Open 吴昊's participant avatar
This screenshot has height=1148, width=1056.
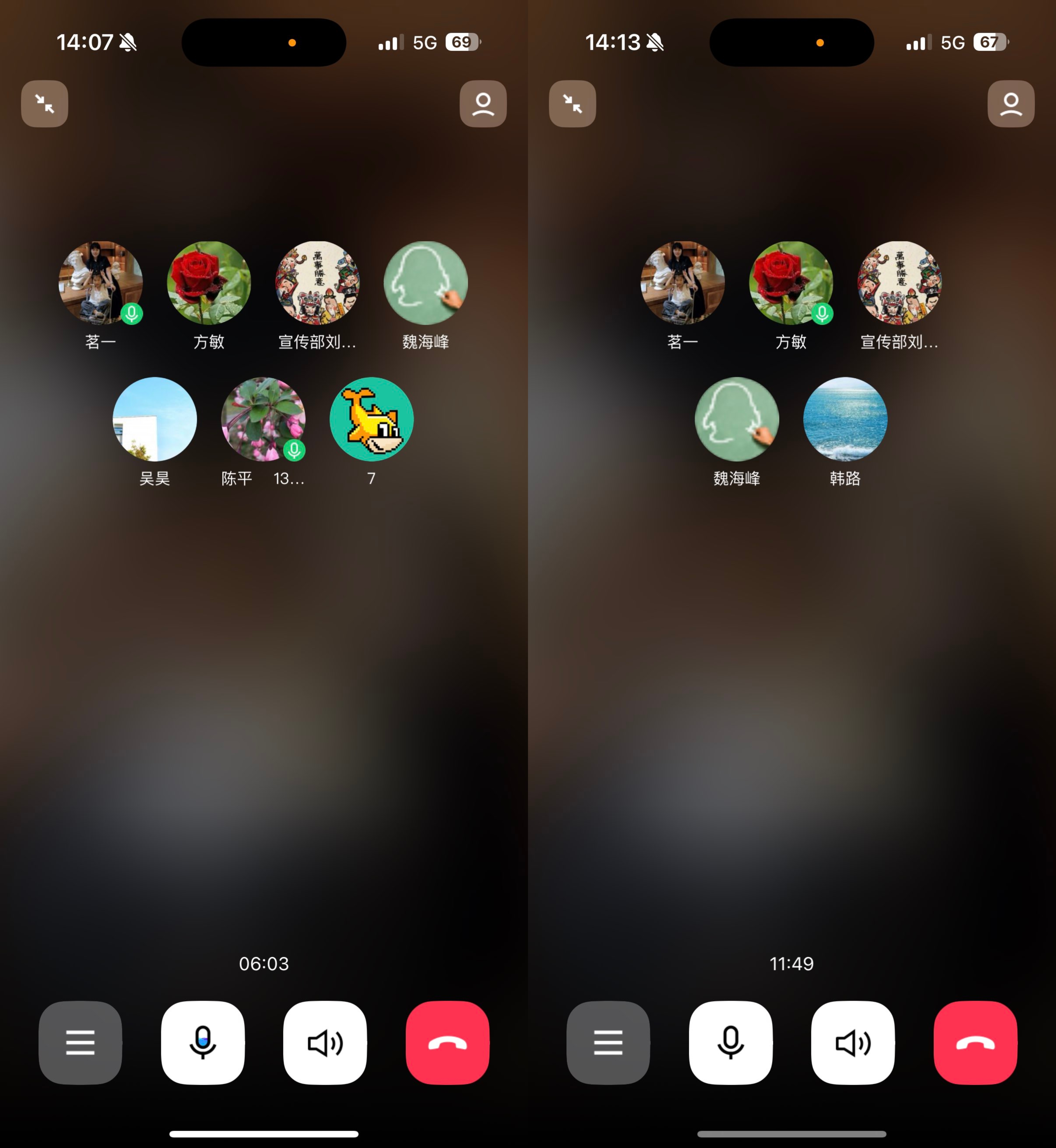point(154,419)
